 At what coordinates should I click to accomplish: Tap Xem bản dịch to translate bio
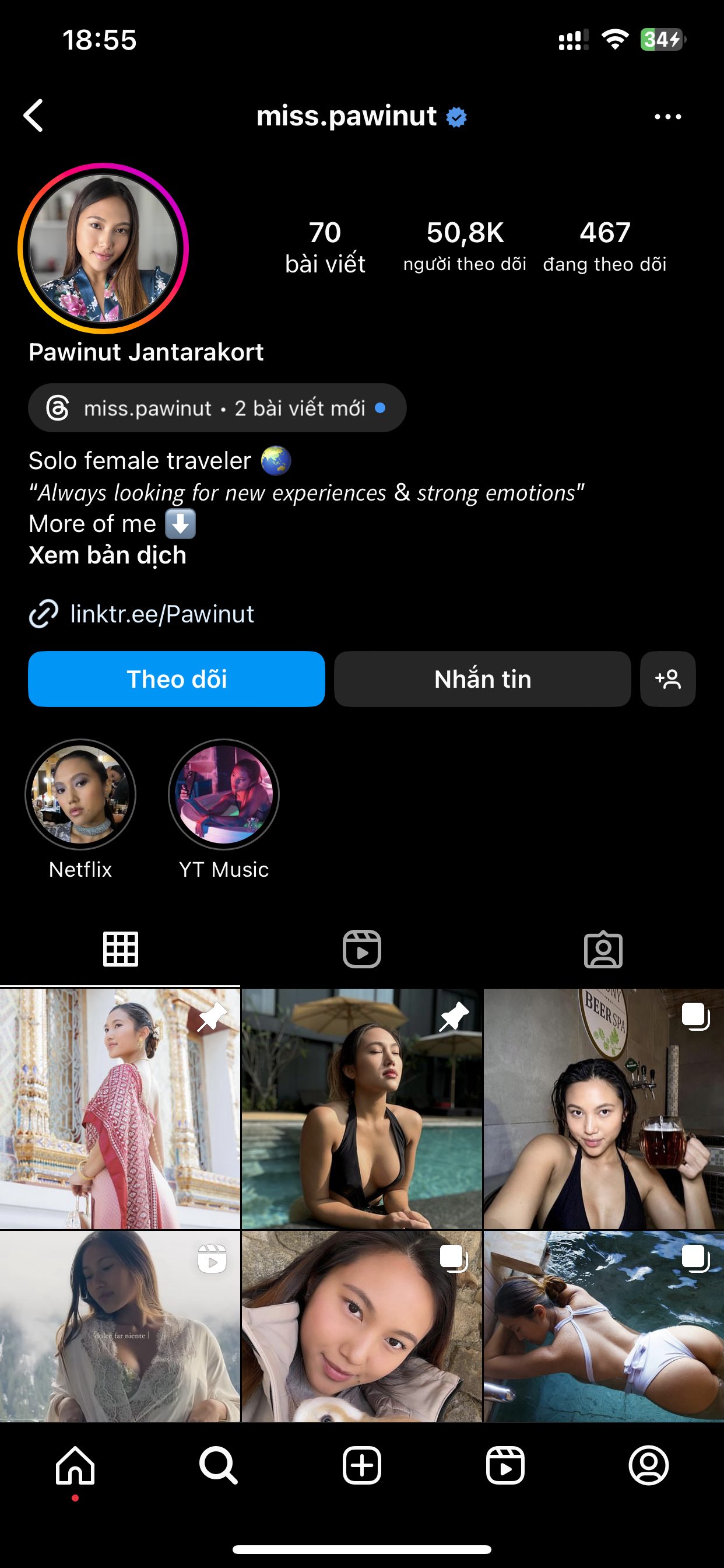tap(108, 555)
